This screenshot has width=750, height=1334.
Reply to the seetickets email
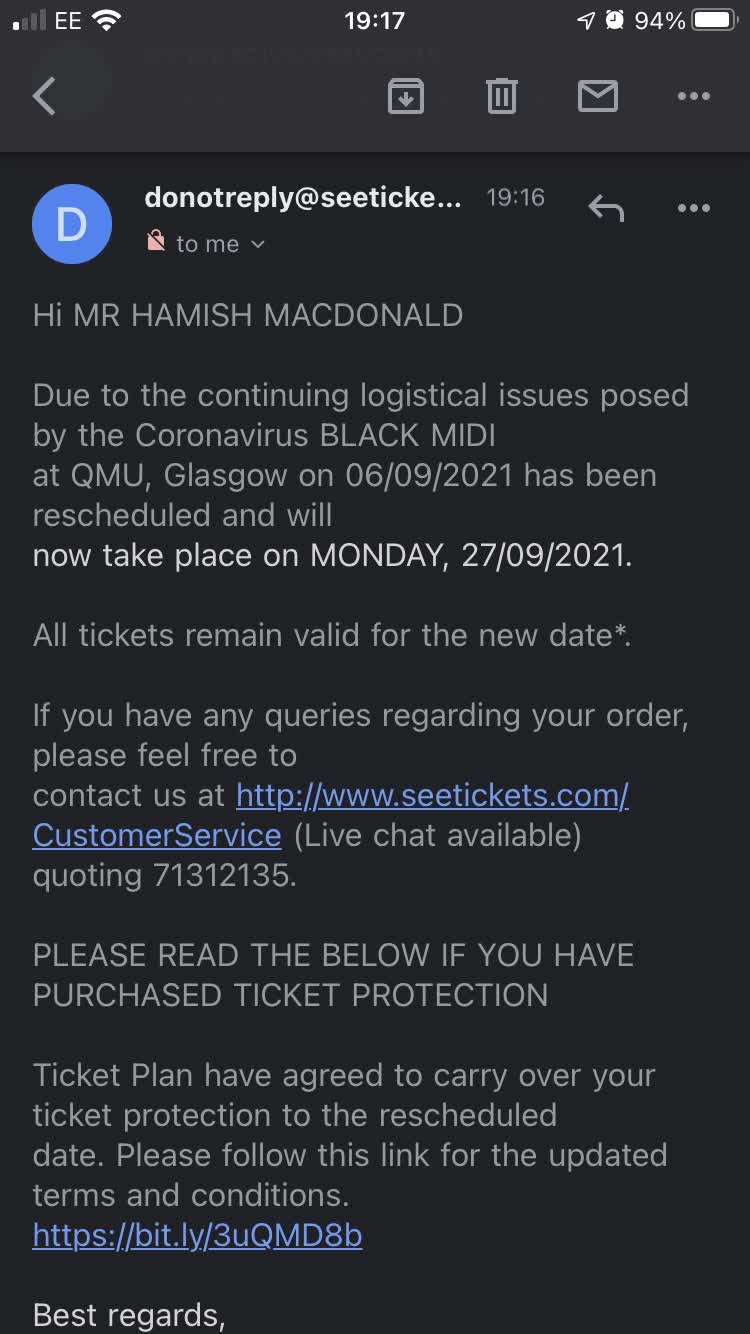606,208
